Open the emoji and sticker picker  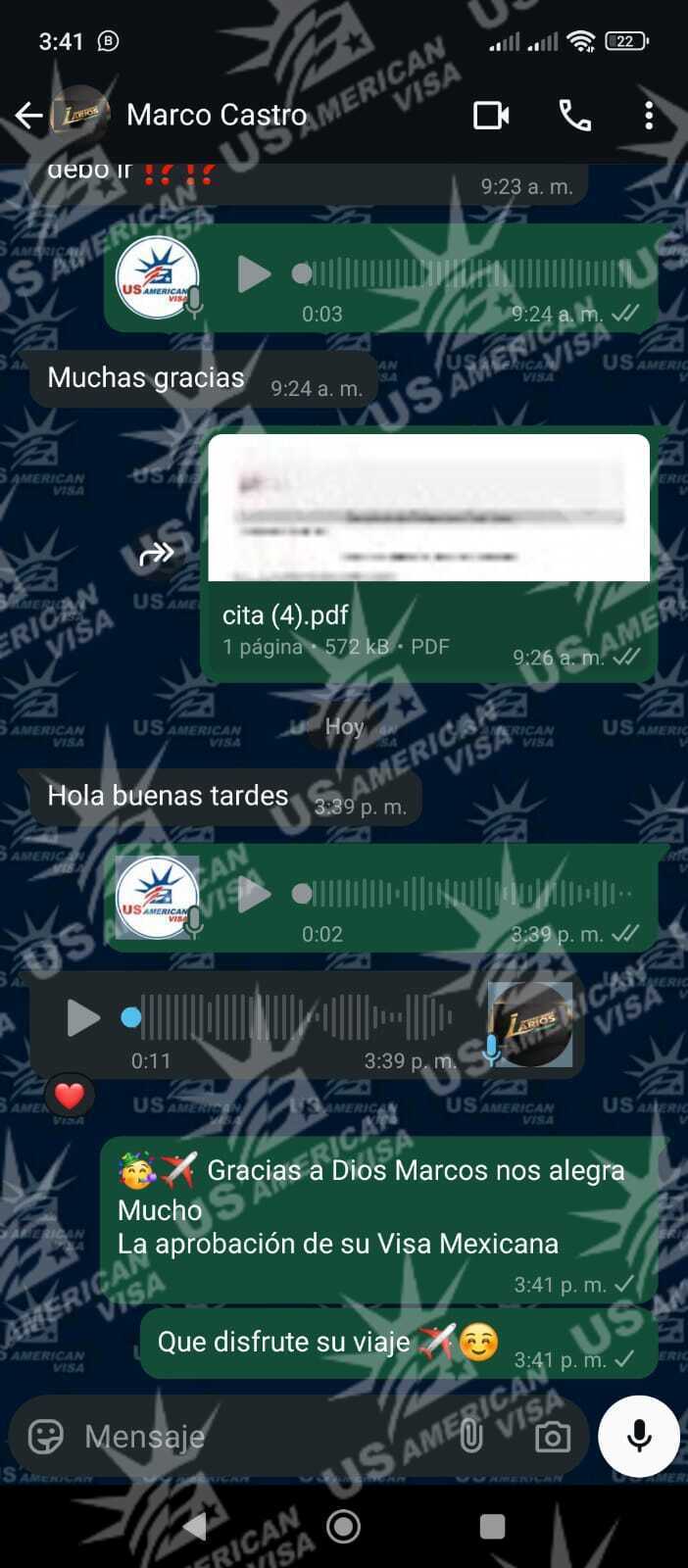tap(45, 1437)
